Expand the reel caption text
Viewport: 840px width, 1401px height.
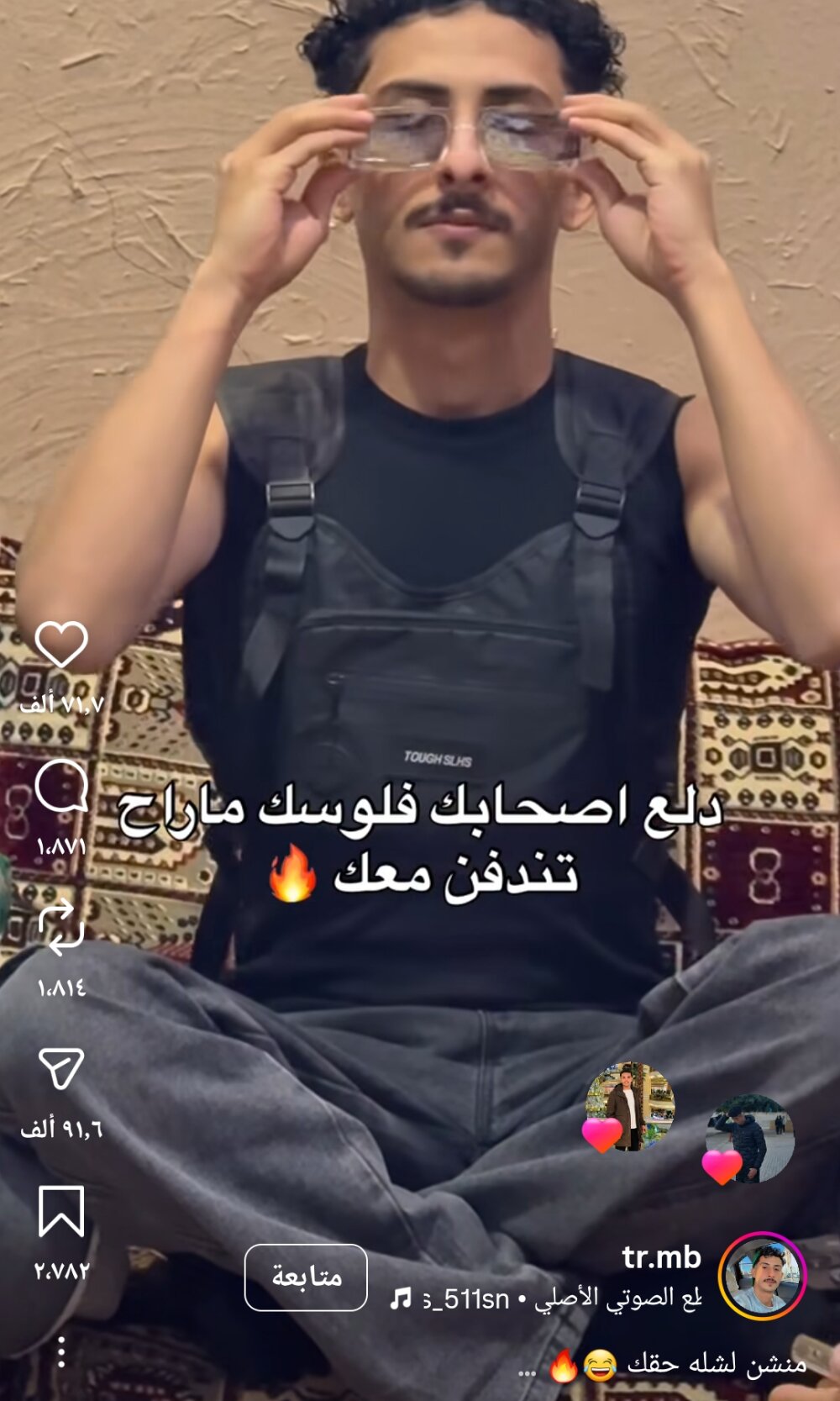[x=527, y=1372]
